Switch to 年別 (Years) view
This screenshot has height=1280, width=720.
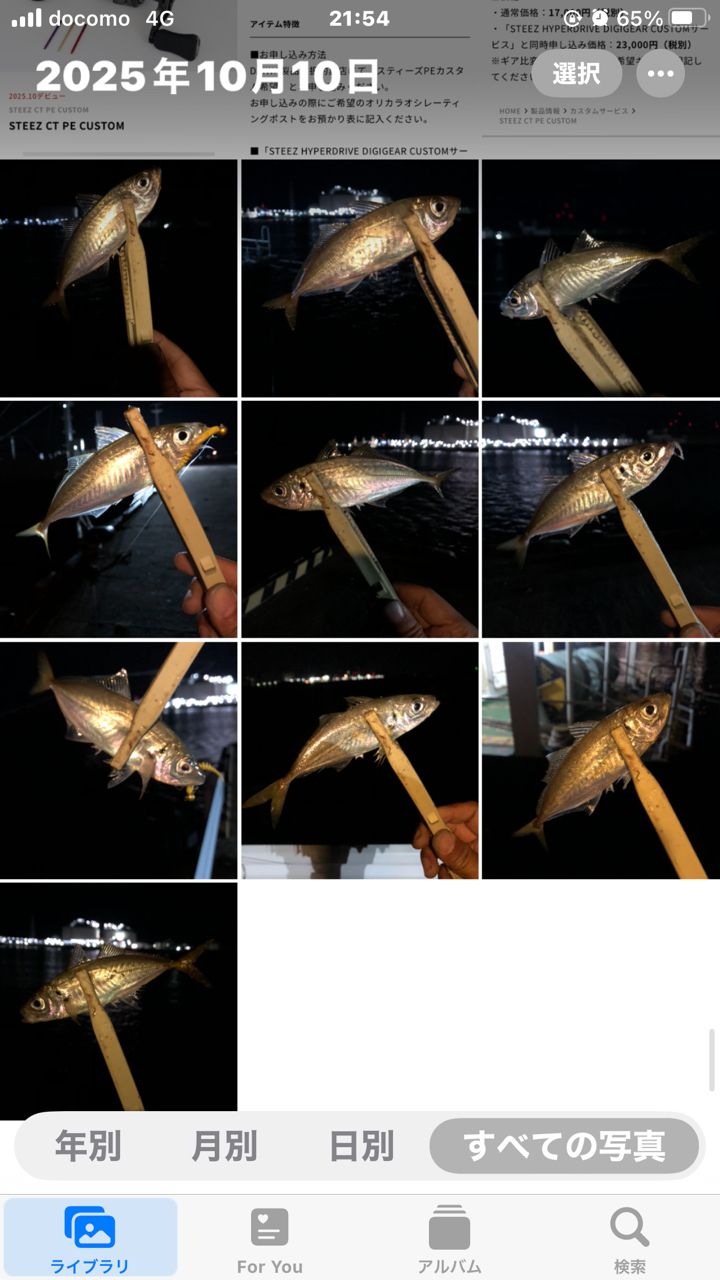pos(87,1146)
